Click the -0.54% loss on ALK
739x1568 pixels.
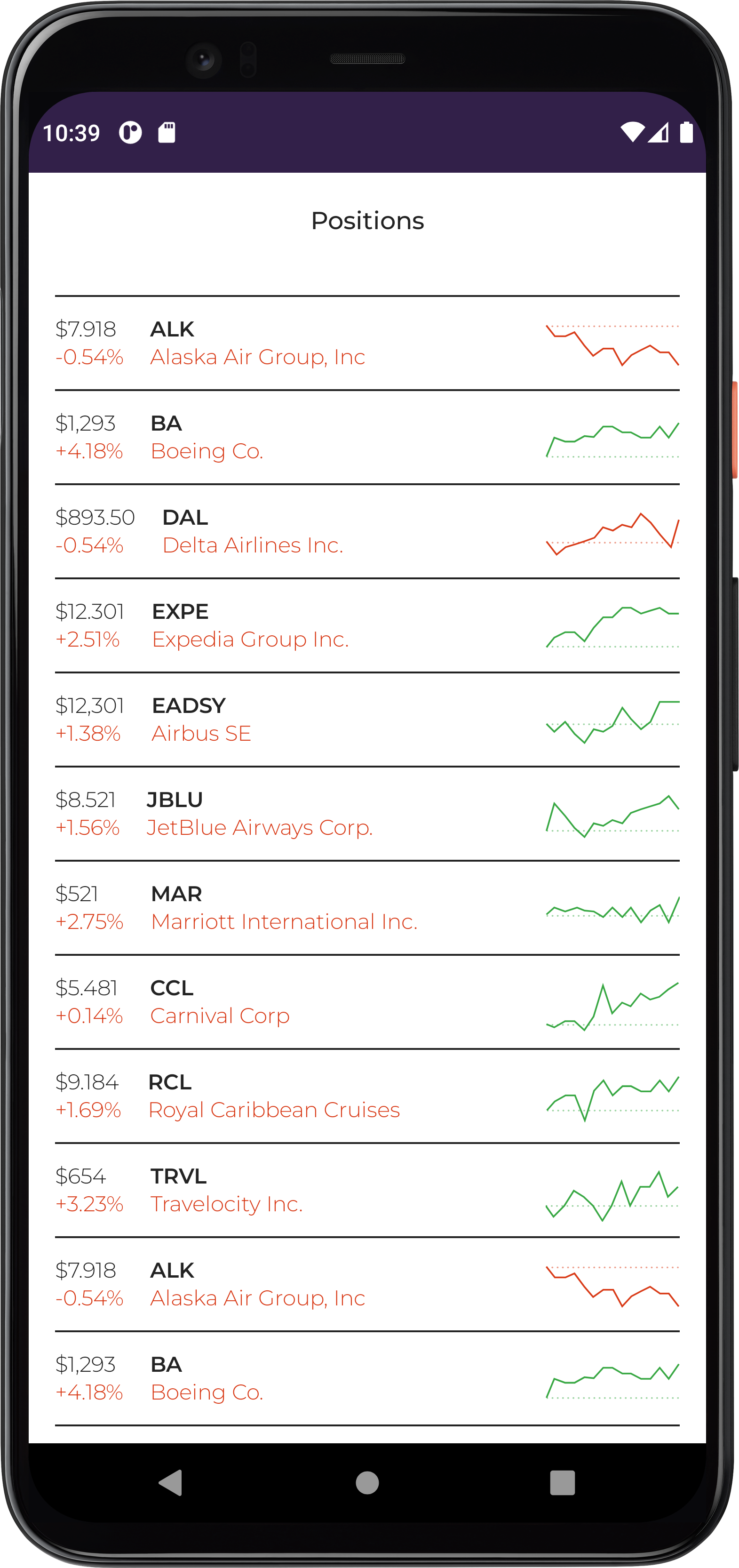click(x=89, y=357)
